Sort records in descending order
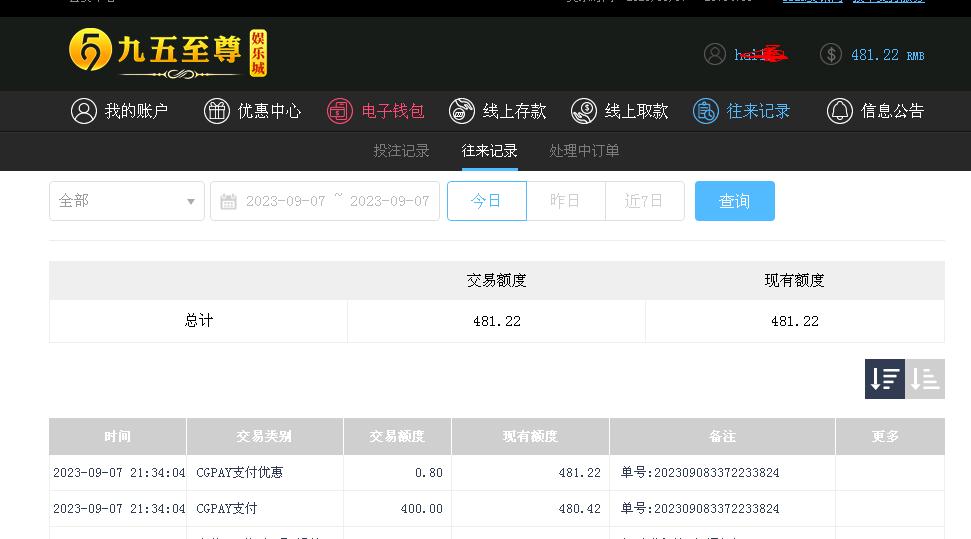971x539 pixels. coord(885,379)
